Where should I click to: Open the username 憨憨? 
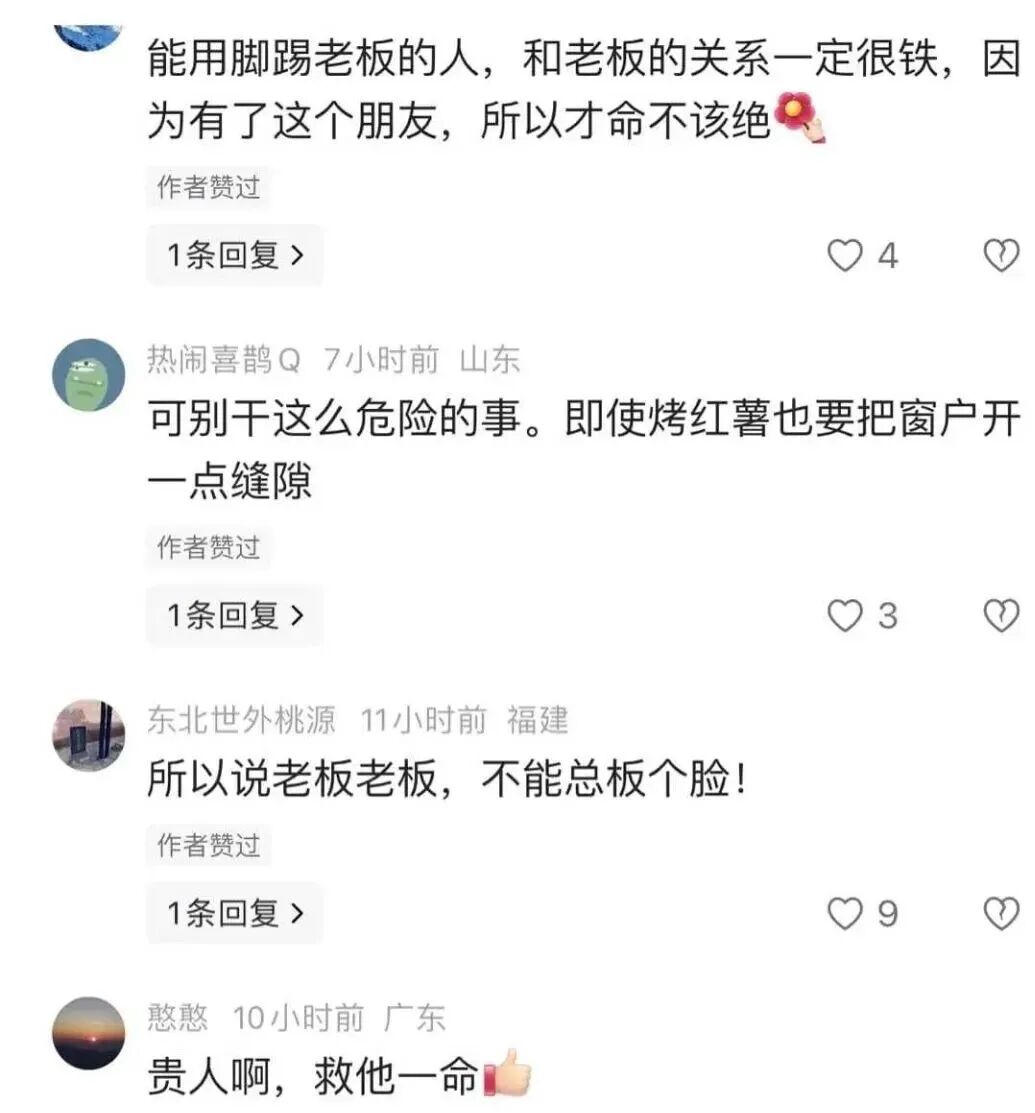click(x=178, y=1018)
